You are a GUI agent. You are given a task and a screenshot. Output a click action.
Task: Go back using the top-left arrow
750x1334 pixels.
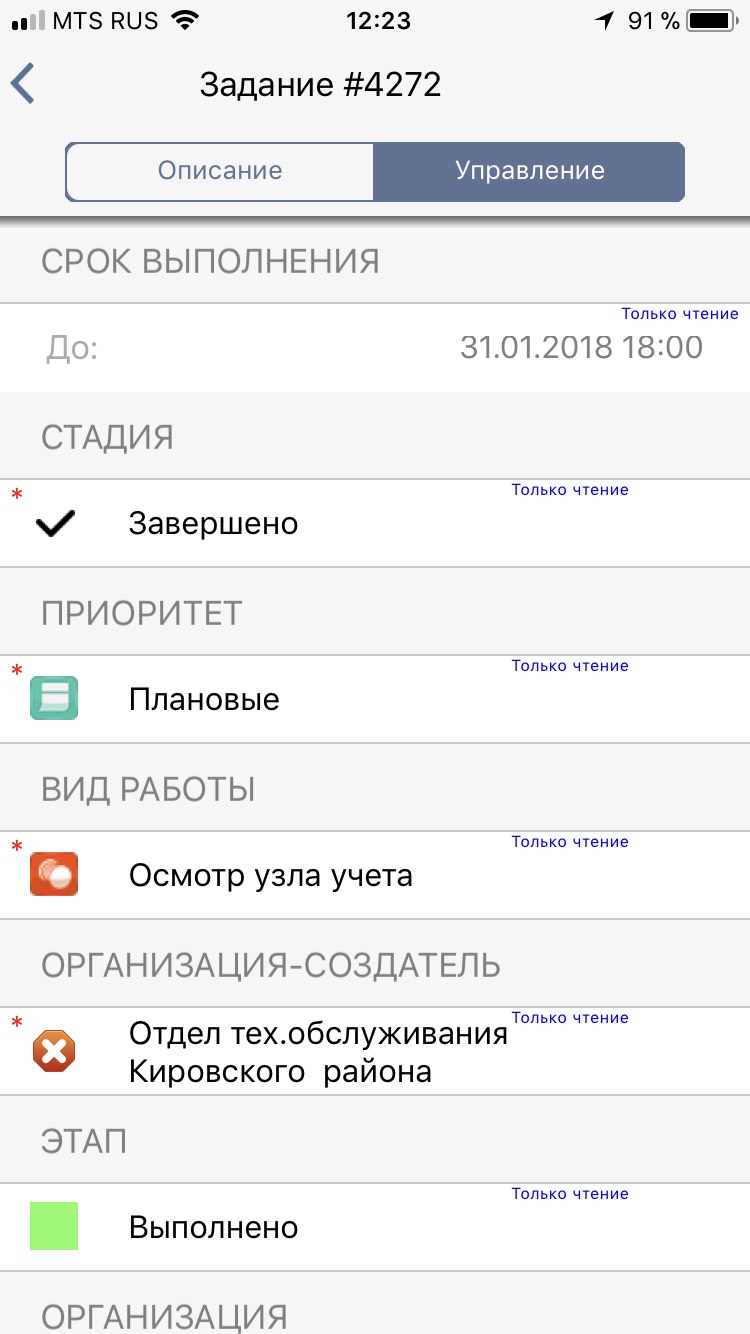(x=24, y=84)
